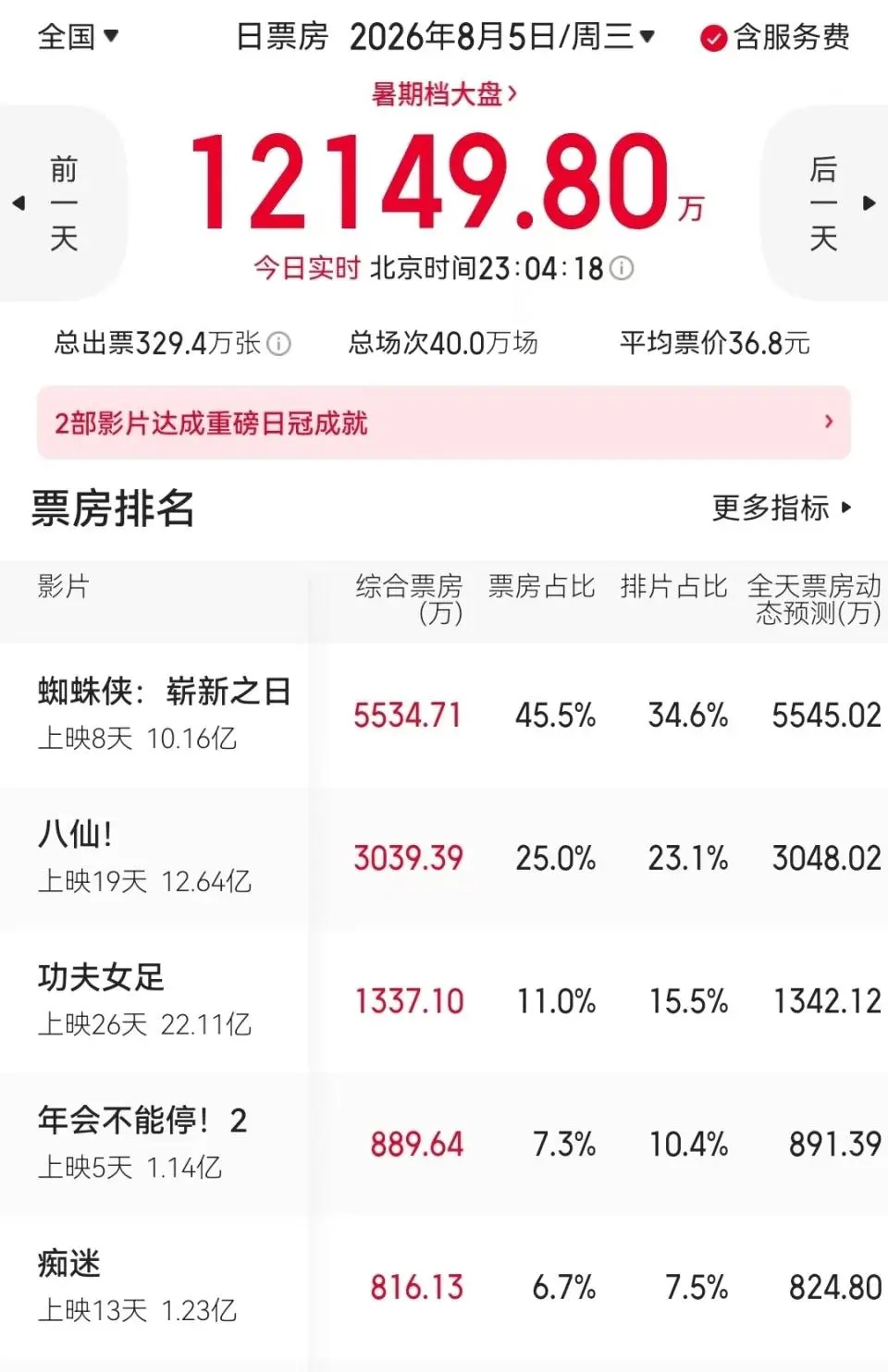Open the 暑期档大盘 link
Image resolution: width=888 pixels, height=1372 pixels.
coord(444,93)
